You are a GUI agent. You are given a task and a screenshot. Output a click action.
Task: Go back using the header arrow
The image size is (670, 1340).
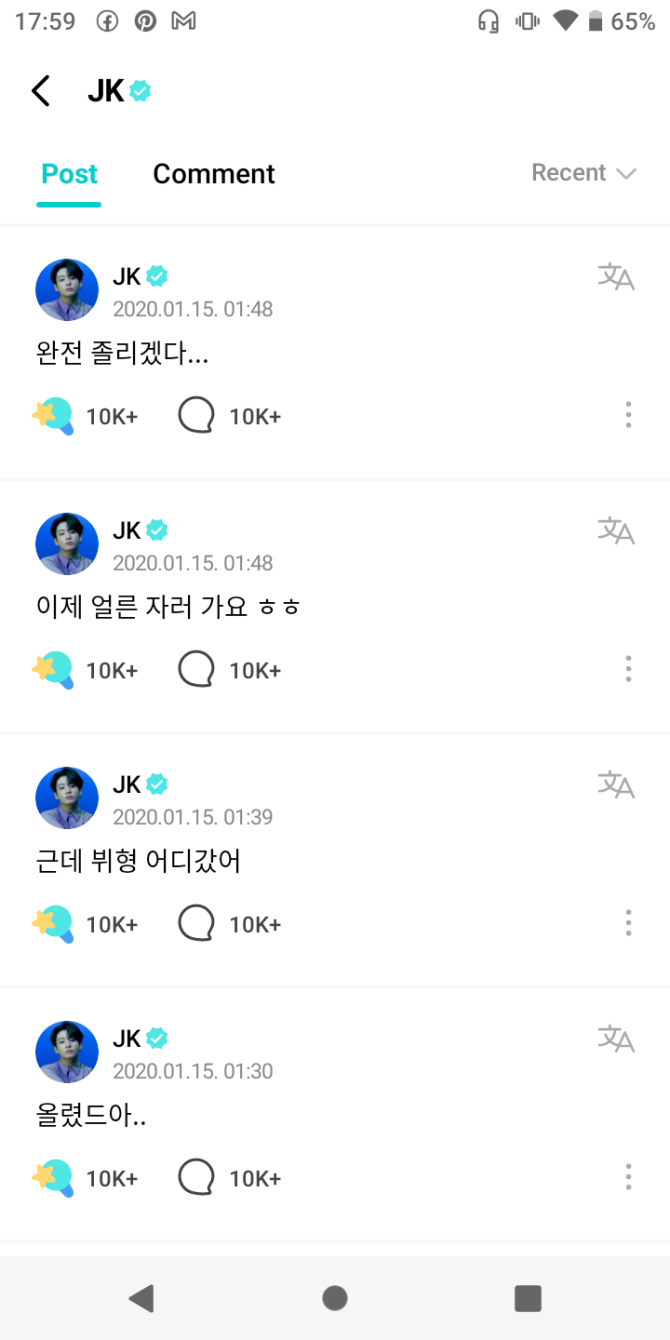coord(41,91)
